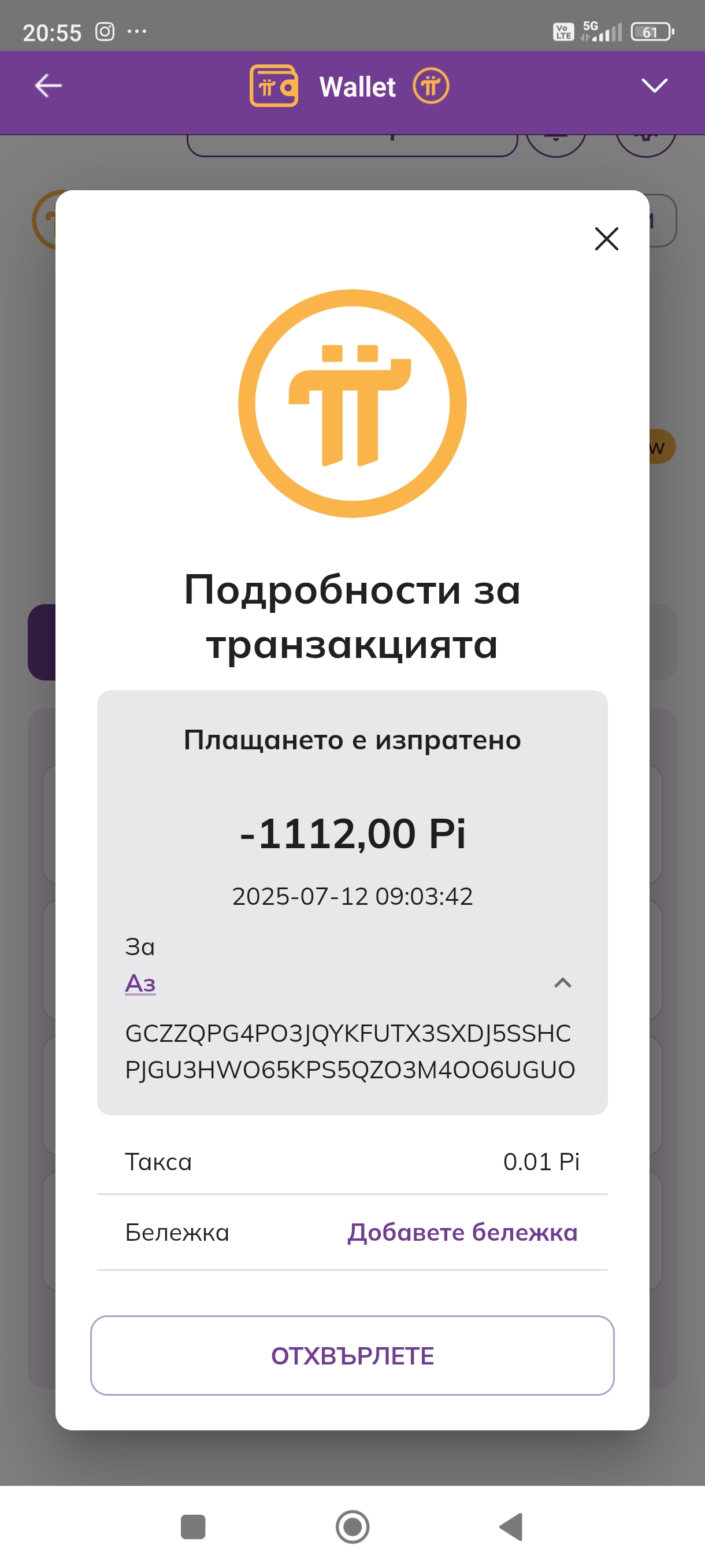
Task: Collapse the recipient address chevron
Action: pyautogui.click(x=563, y=982)
